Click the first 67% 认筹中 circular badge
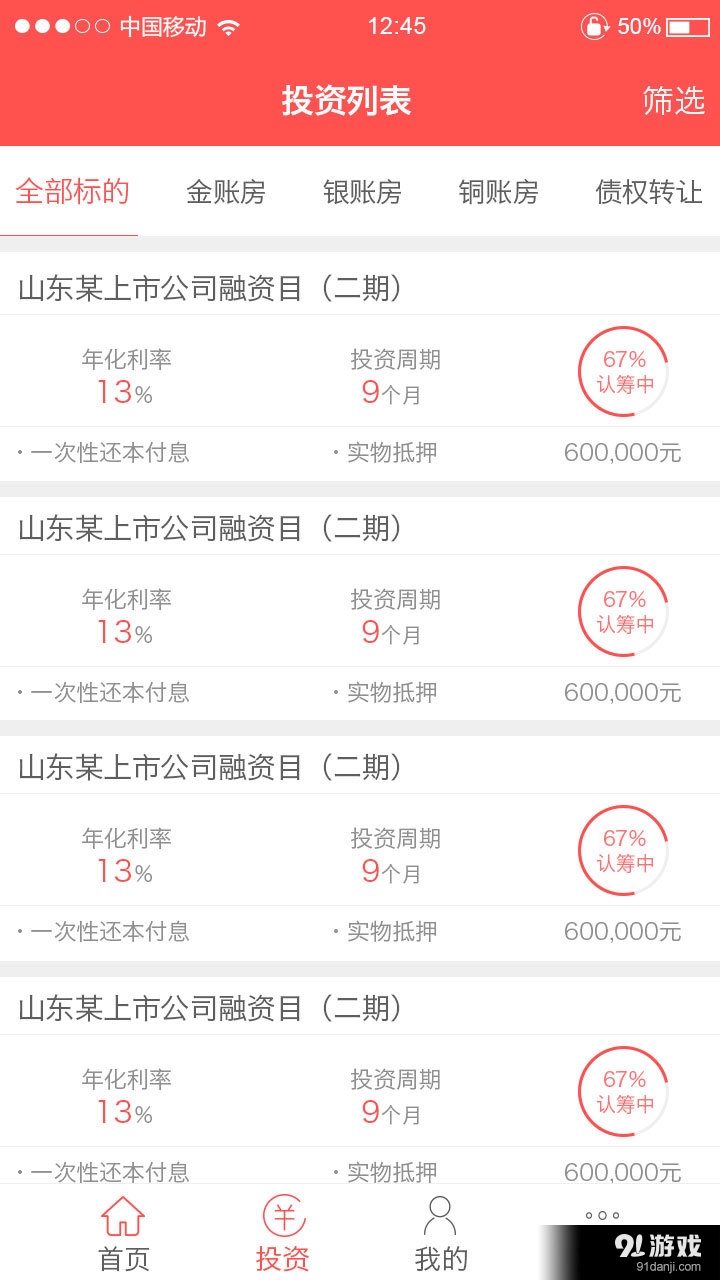Viewport: 720px width, 1280px height. [x=622, y=371]
